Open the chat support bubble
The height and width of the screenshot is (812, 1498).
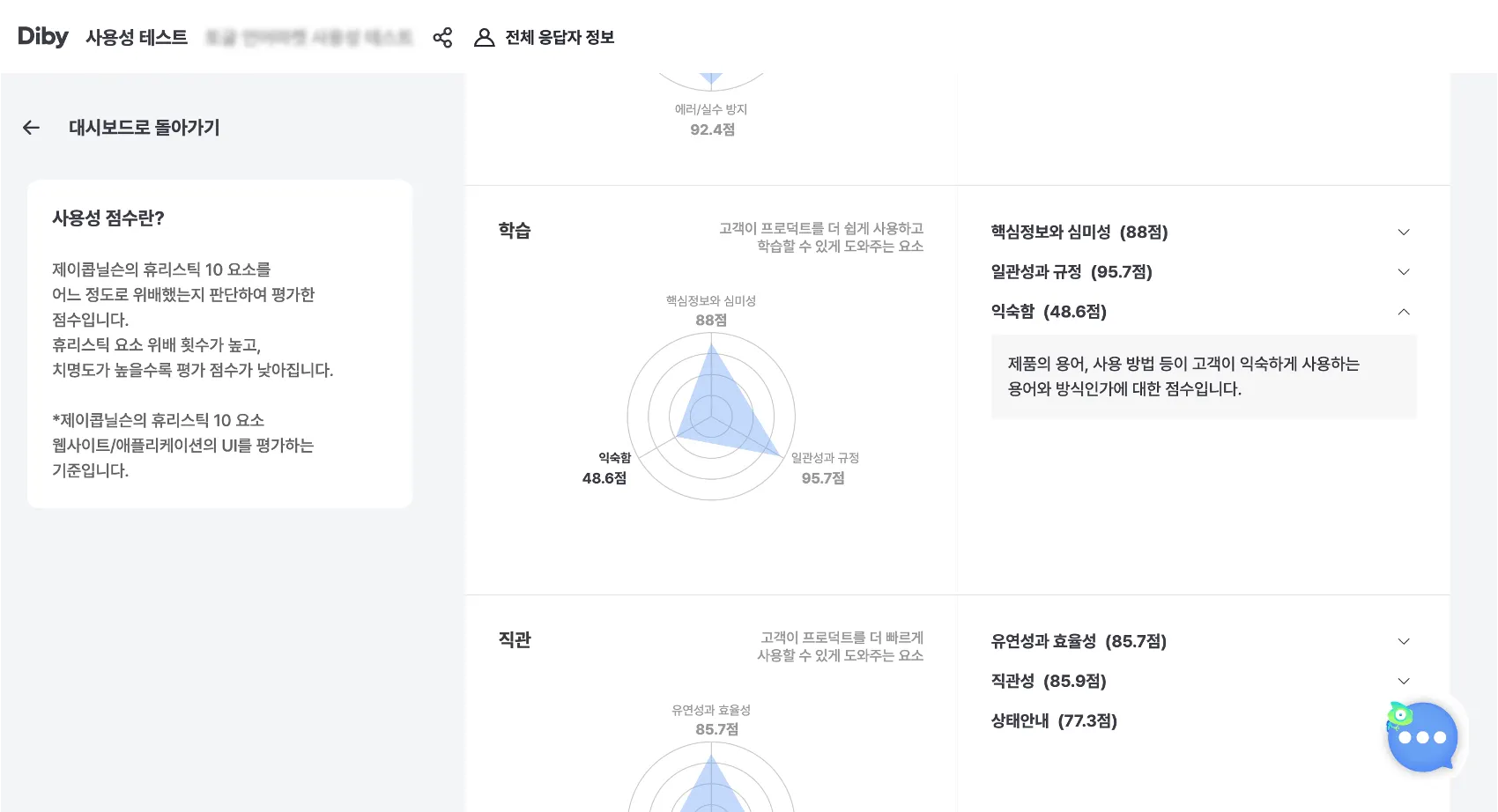(x=1421, y=737)
